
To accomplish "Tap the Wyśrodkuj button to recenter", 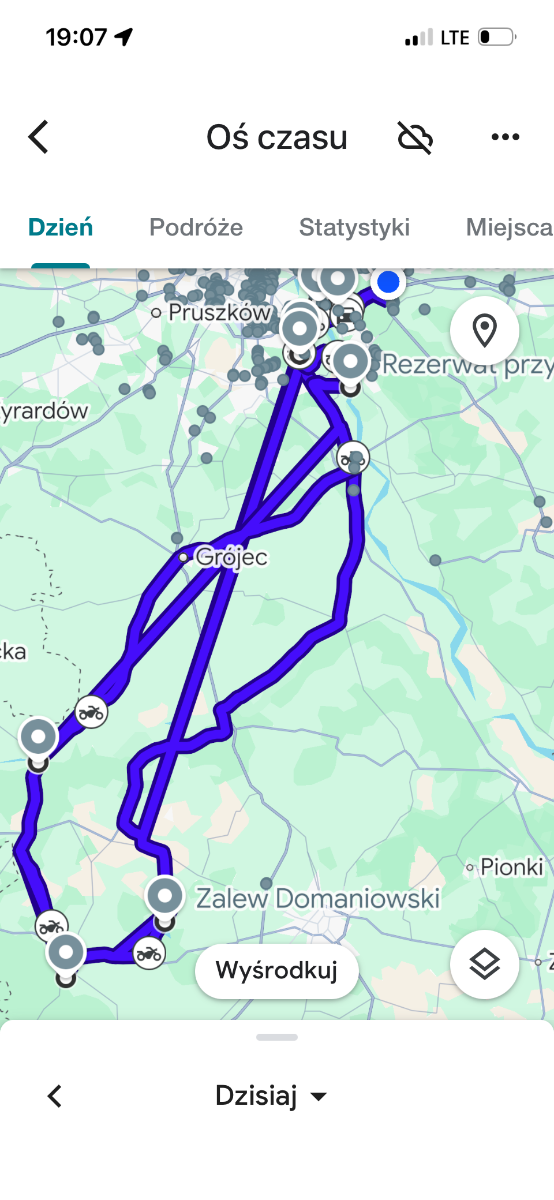I will point(277,970).
